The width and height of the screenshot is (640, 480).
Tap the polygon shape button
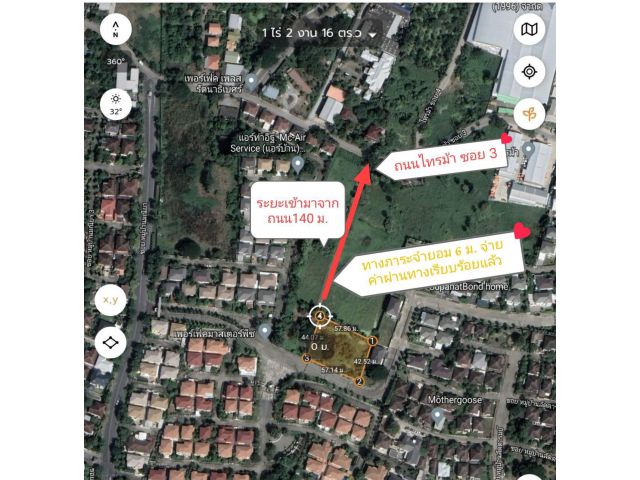pos(110,343)
